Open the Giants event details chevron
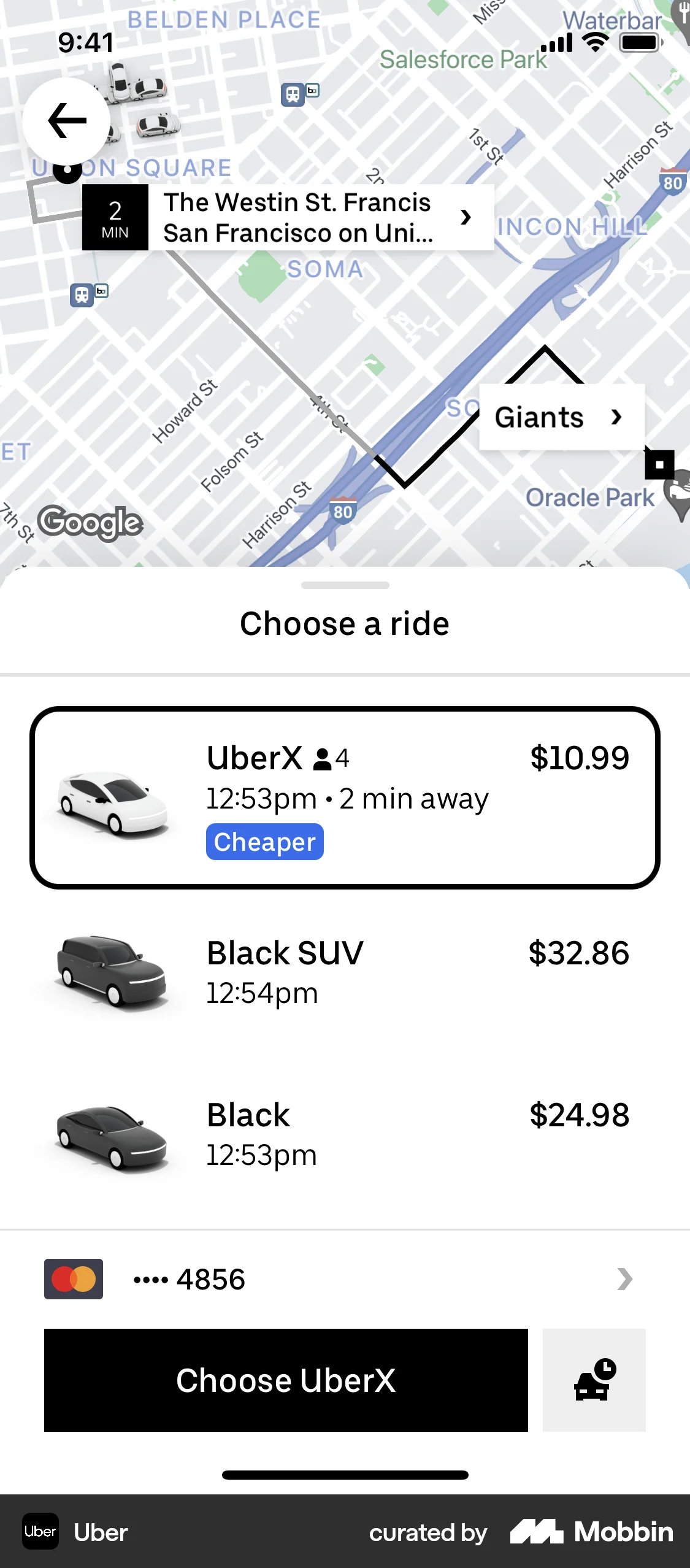 [x=615, y=417]
